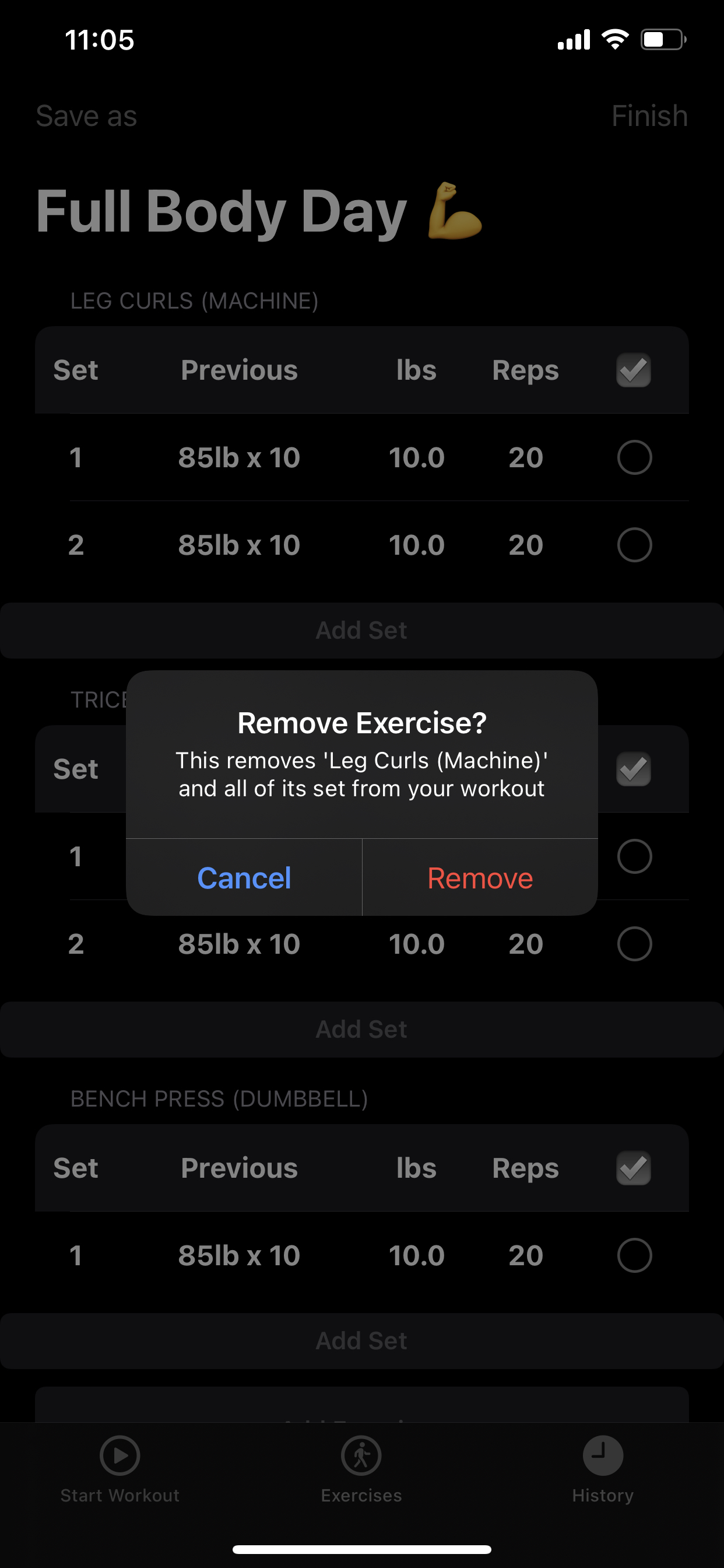Viewport: 724px width, 1568px height.
Task: Confirm Remove in the dialog
Action: click(479, 877)
